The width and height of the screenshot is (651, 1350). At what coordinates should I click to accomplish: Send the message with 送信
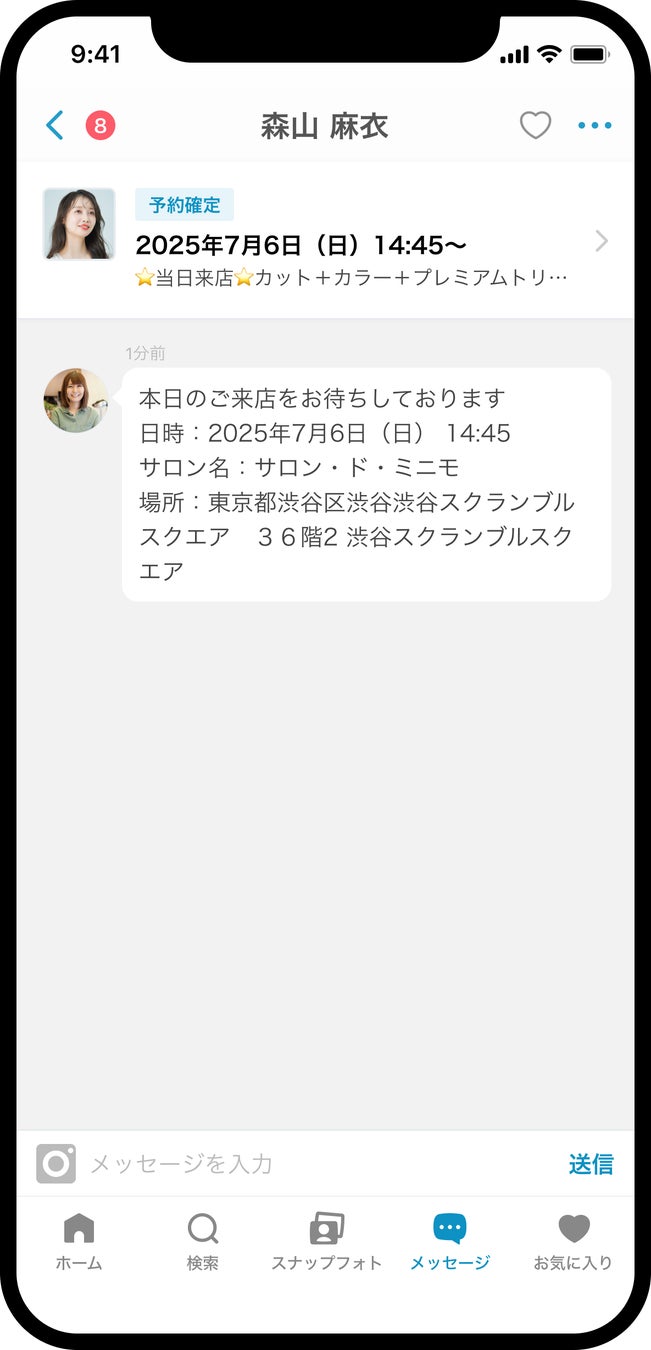click(x=591, y=1164)
